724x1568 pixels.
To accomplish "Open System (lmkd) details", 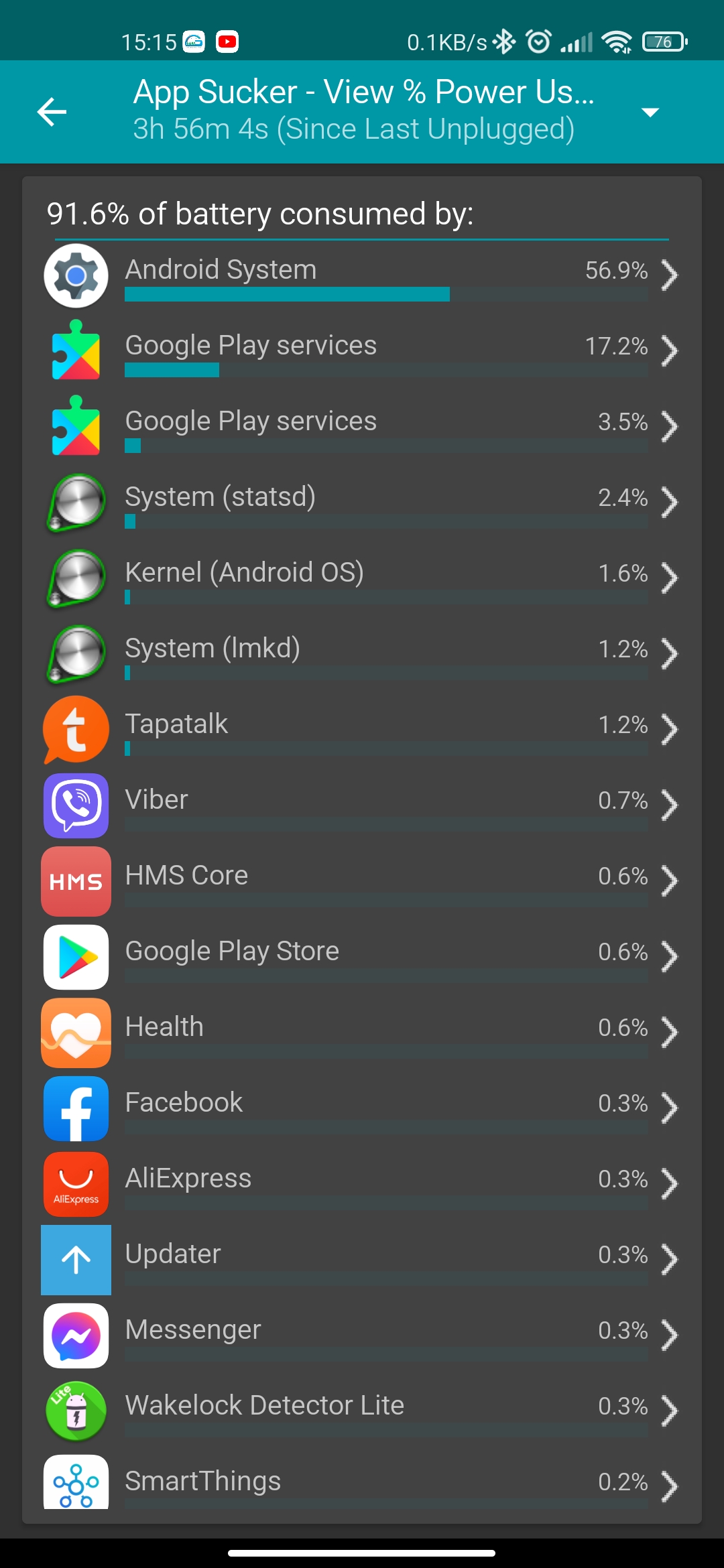I will click(x=362, y=654).
